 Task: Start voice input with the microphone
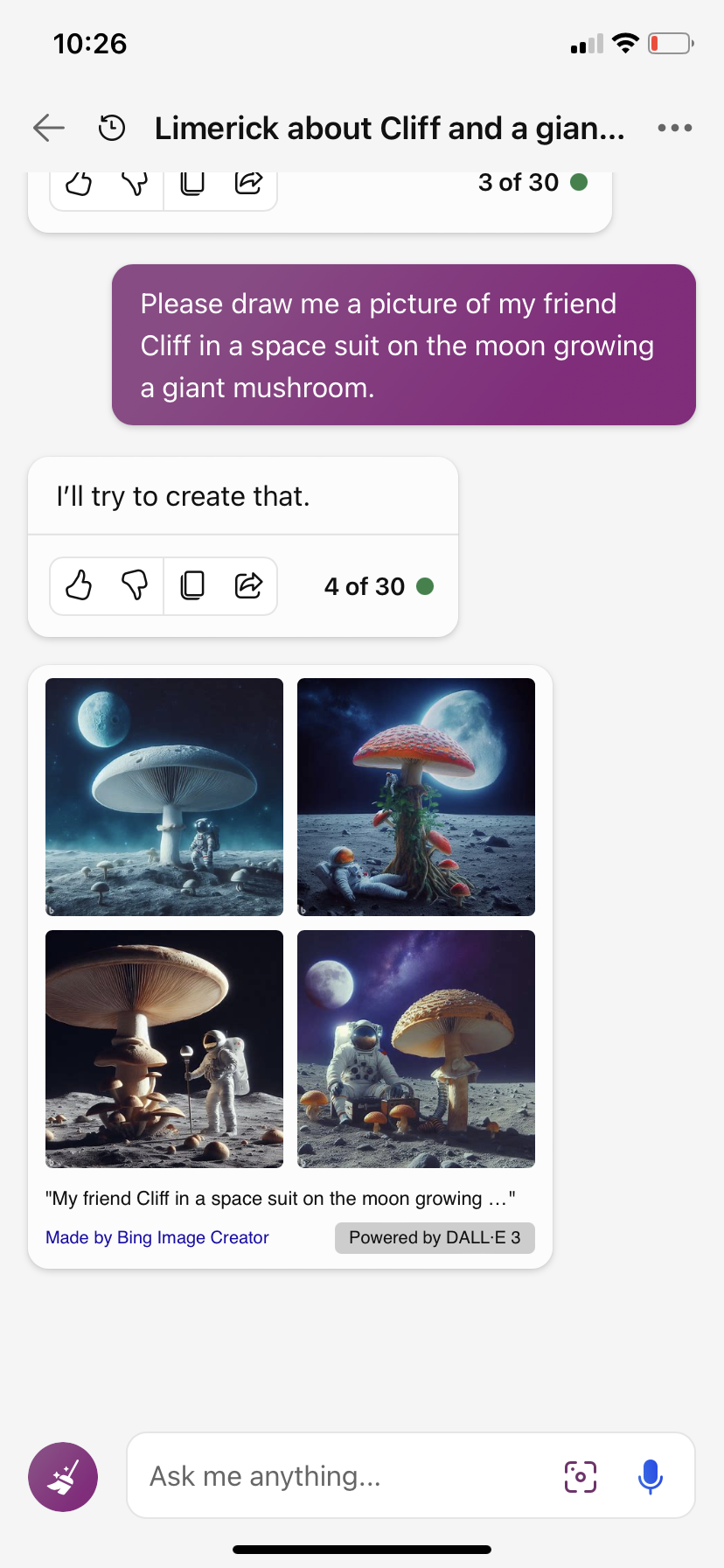coord(650,1477)
